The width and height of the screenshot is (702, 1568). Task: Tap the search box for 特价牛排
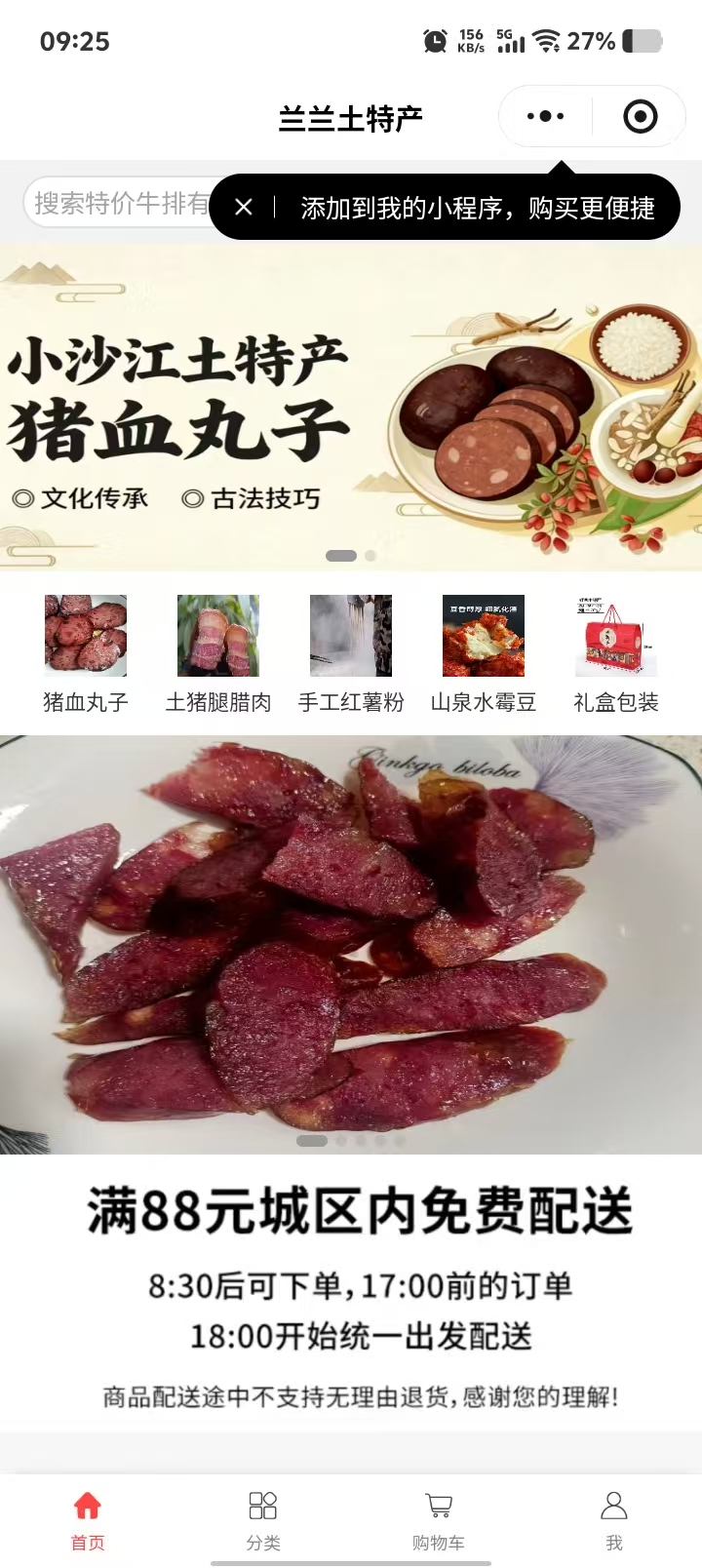(117, 203)
